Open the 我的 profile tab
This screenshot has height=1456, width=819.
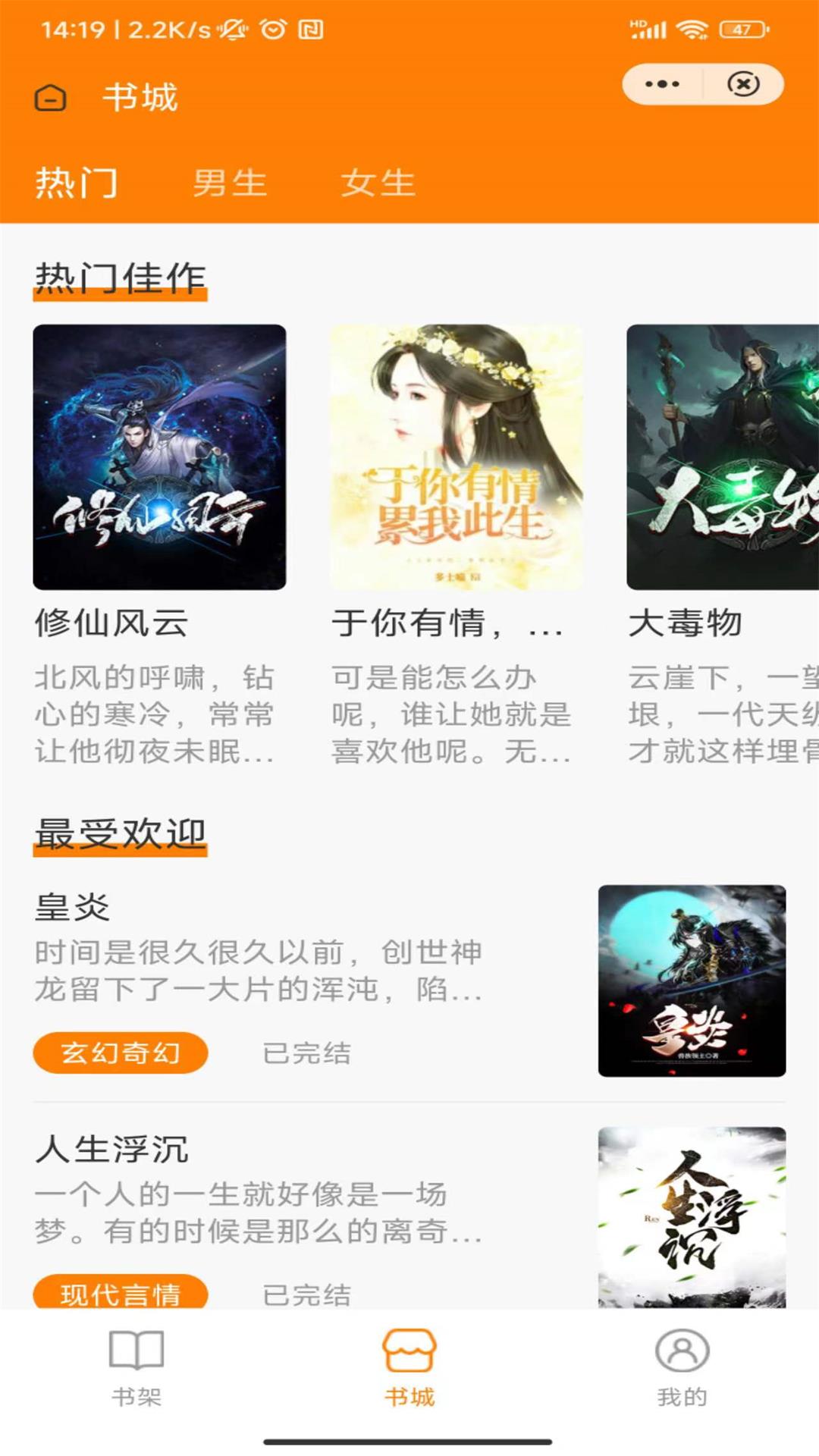pos(682,1367)
